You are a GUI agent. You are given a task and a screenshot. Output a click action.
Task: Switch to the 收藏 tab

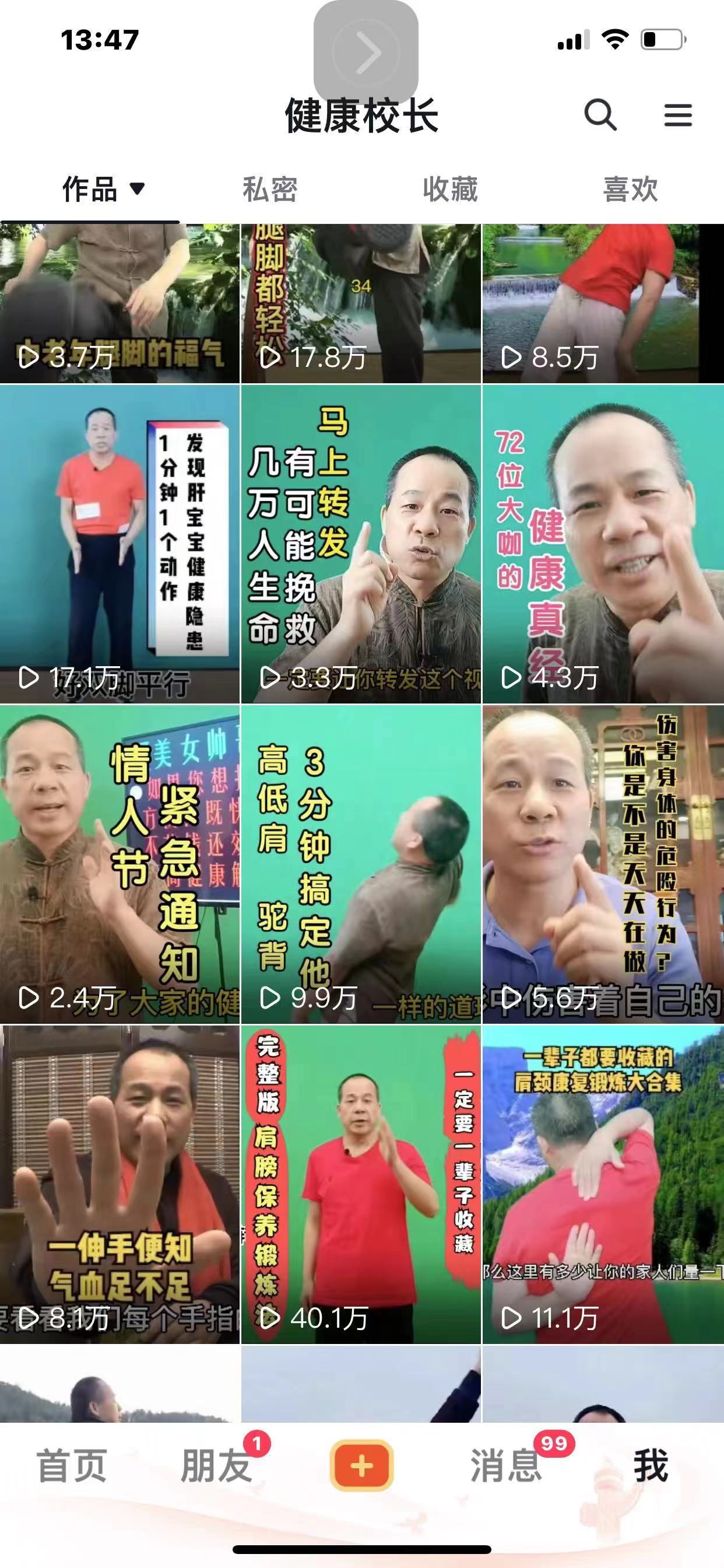(x=450, y=190)
